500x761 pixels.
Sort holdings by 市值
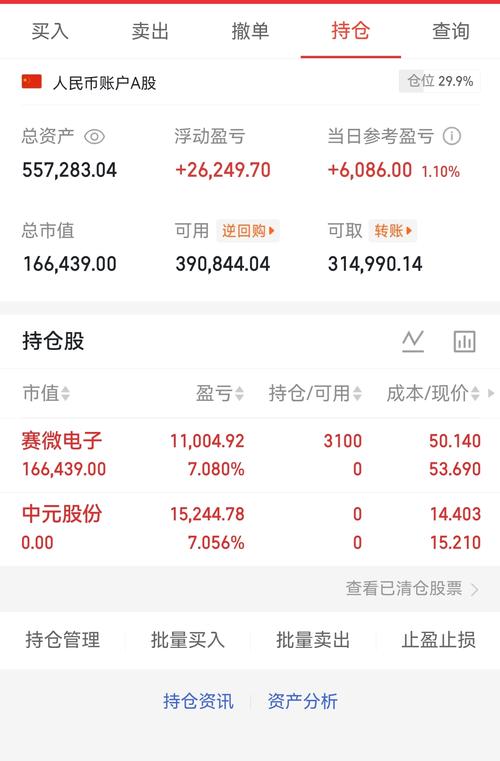46,393
